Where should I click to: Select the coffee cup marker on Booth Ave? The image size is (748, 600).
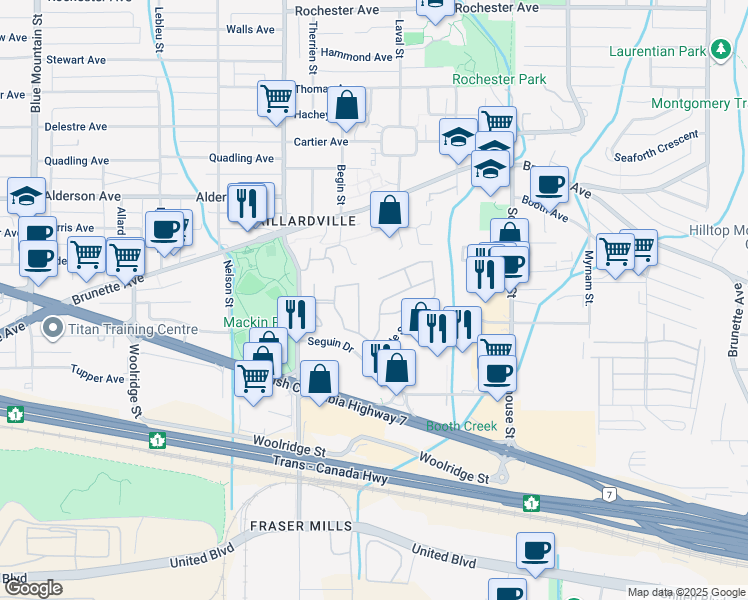pyautogui.click(x=549, y=185)
